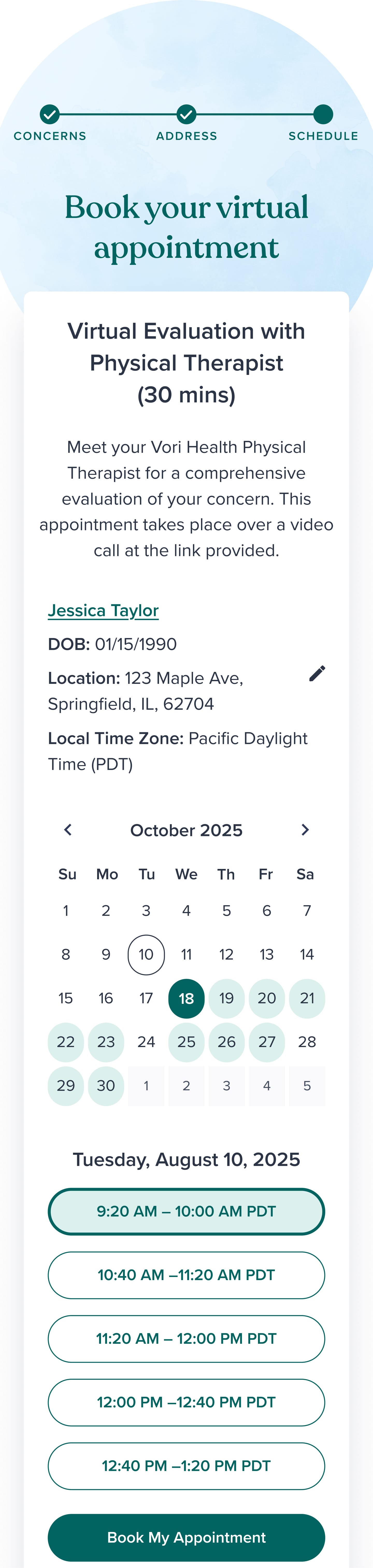Tap Book My Appointment
Screen dimensions: 373x1568
point(186,1537)
